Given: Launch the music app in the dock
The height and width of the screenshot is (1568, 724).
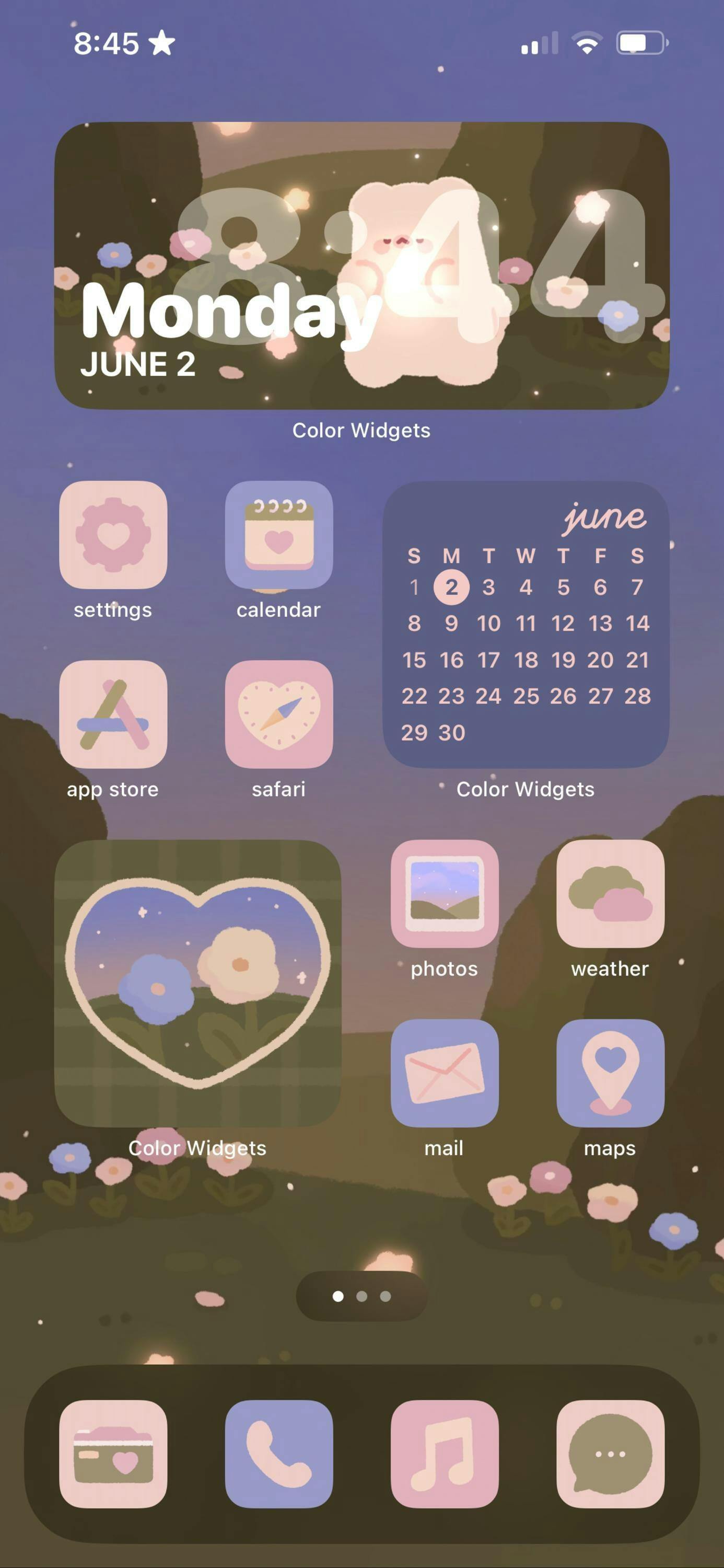Looking at the screenshot, I should pyautogui.click(x=445, y=1454).
